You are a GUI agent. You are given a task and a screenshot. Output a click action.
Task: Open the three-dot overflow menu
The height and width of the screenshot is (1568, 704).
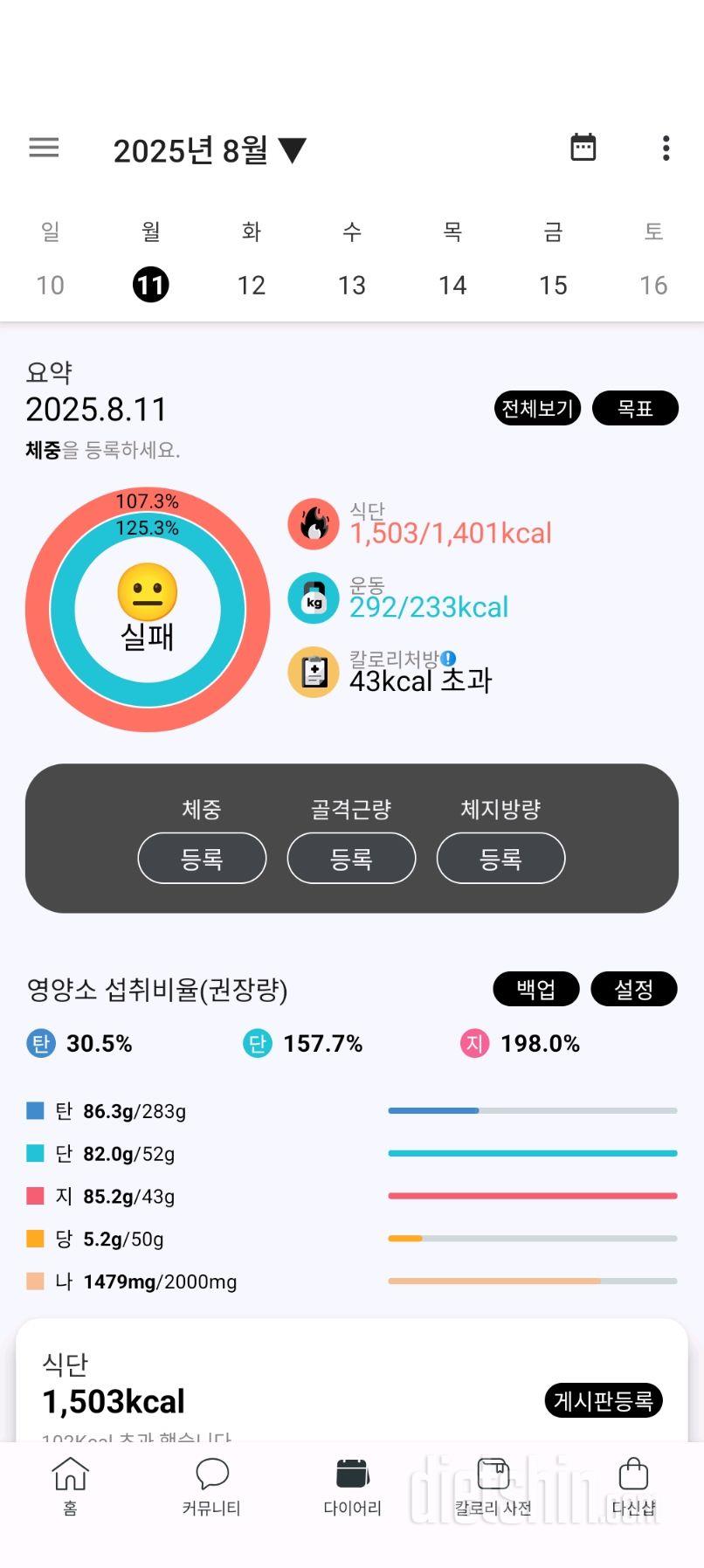666,148
